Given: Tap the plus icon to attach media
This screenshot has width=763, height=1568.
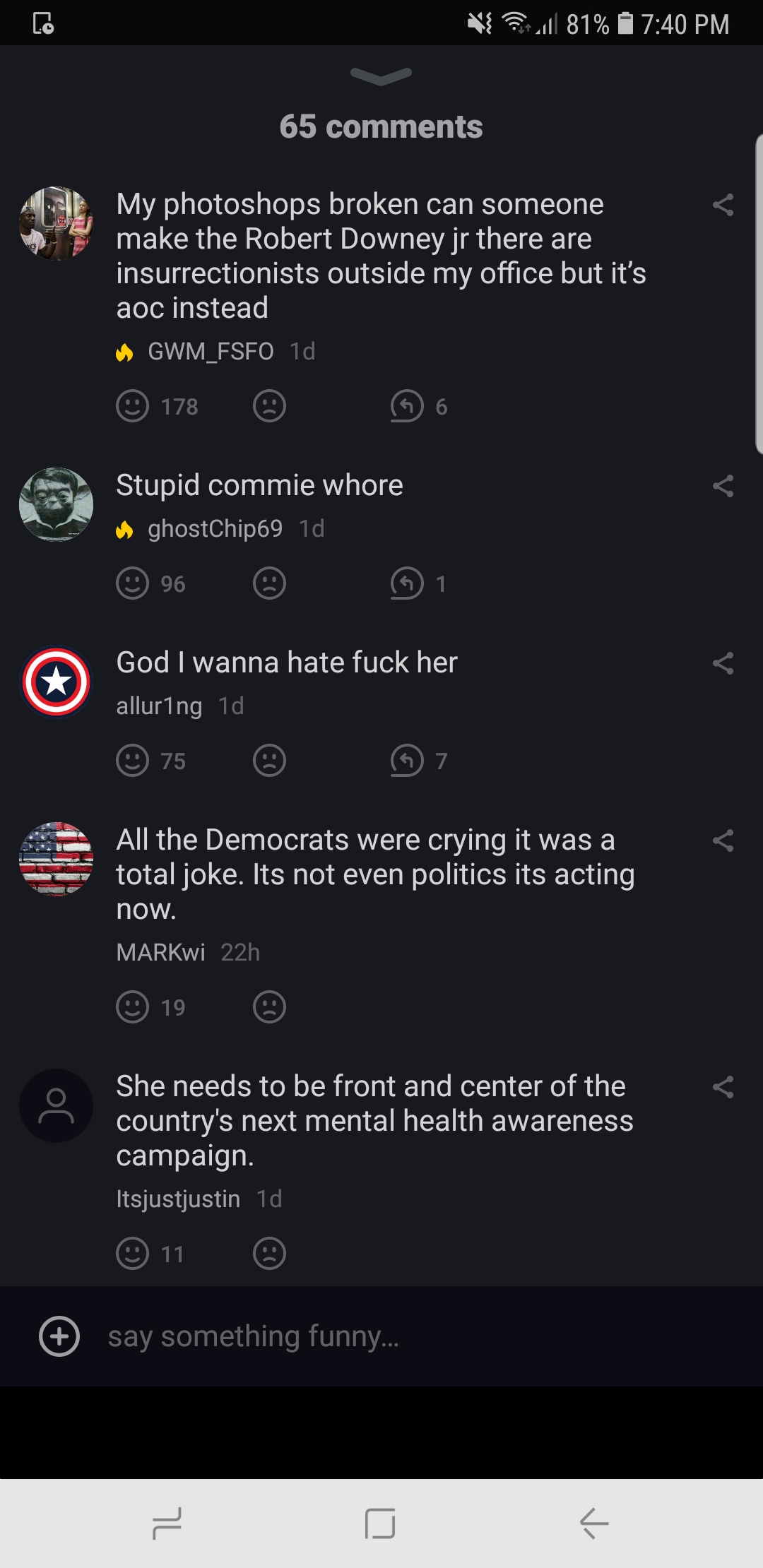Looking at the screenshot, I should (x=60, y=1335).
